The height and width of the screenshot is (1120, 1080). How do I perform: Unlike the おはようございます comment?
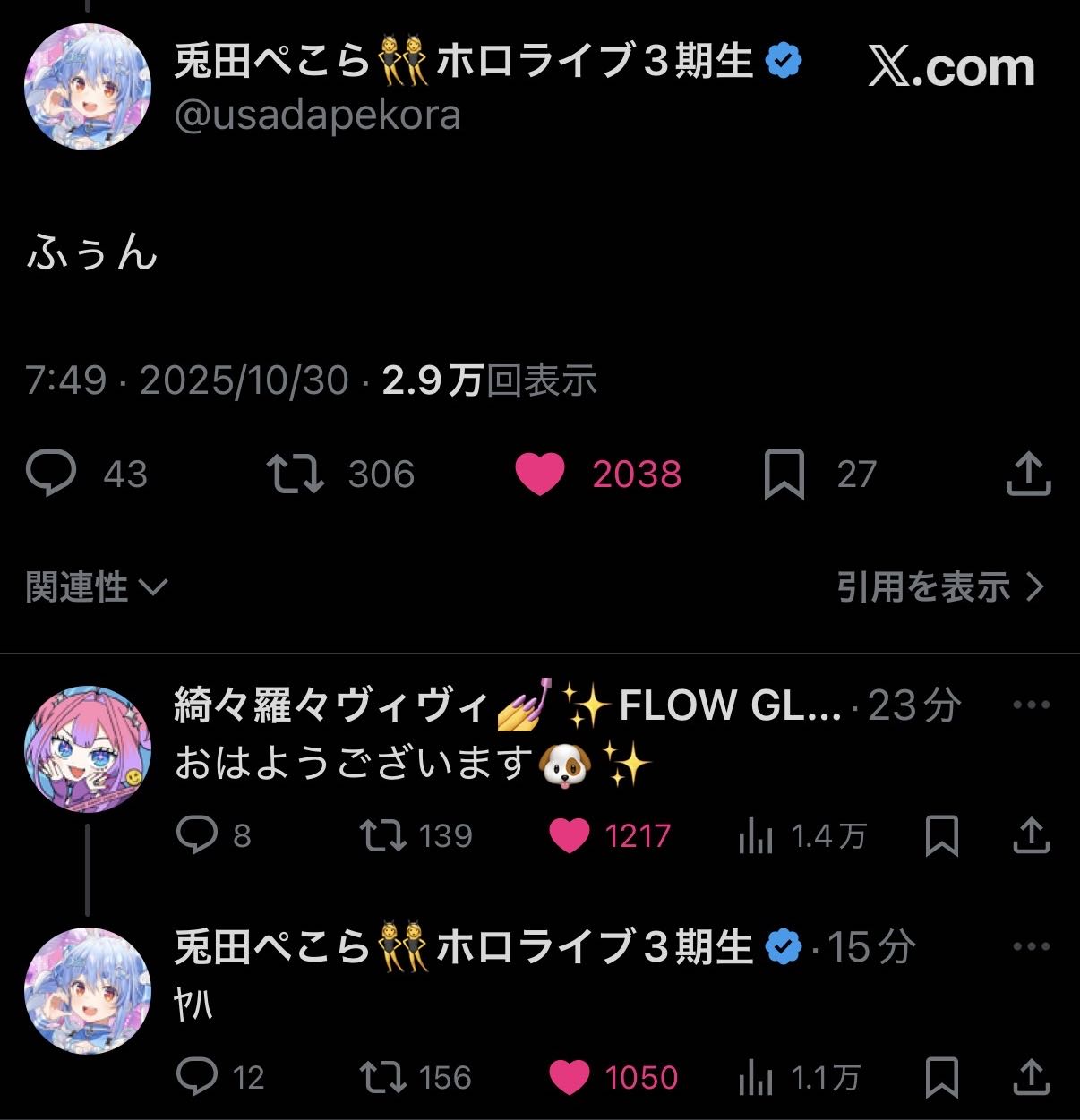click(569, 836)
